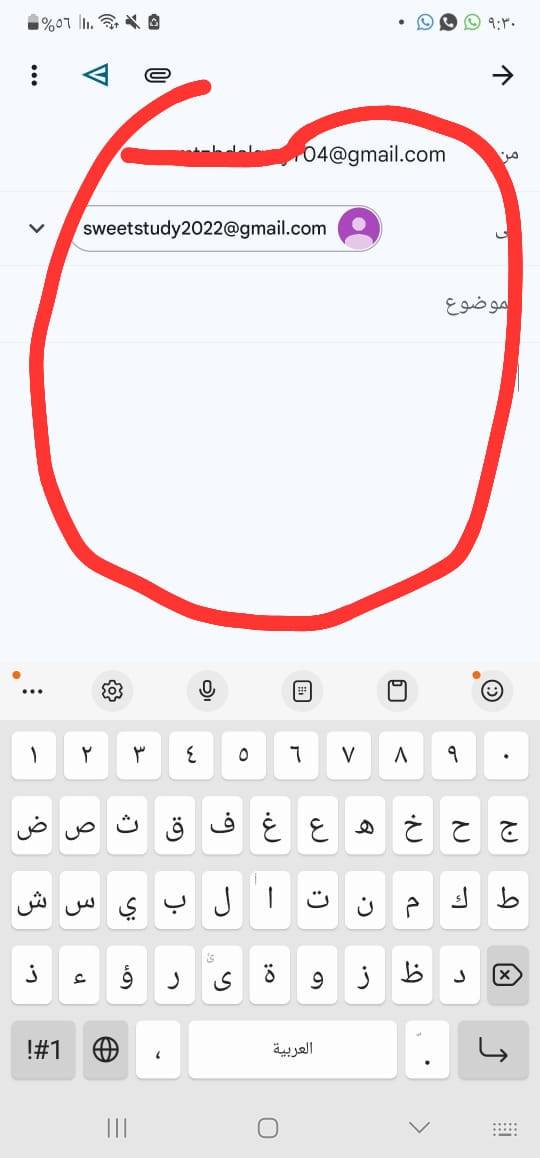
Task: Switch to symbols with the !#1 key
Action: tap(43, 1049)
